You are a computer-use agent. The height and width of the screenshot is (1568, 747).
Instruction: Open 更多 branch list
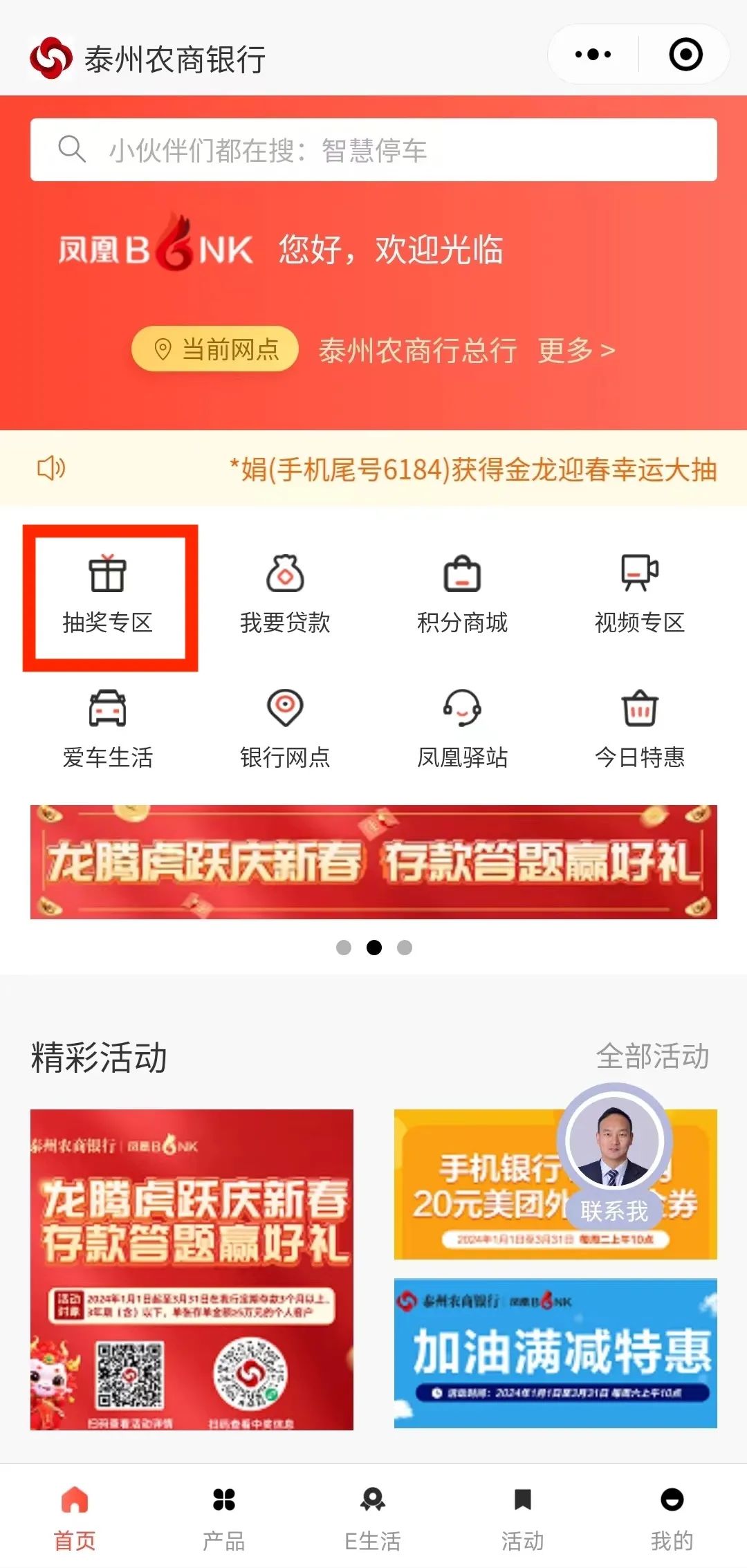pos(576,351)
